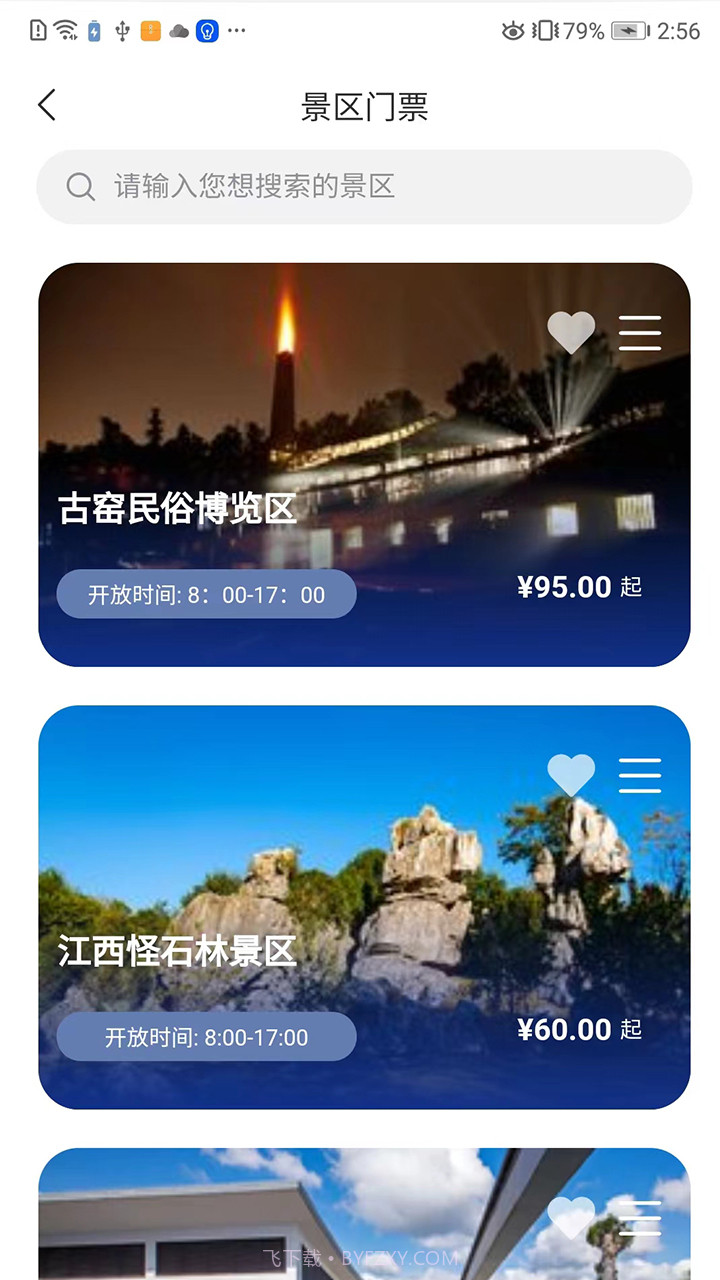Click the ¥60.00 起 price label
The height and width of the screenshot is (1280, 720).
tap(578, 1029)
